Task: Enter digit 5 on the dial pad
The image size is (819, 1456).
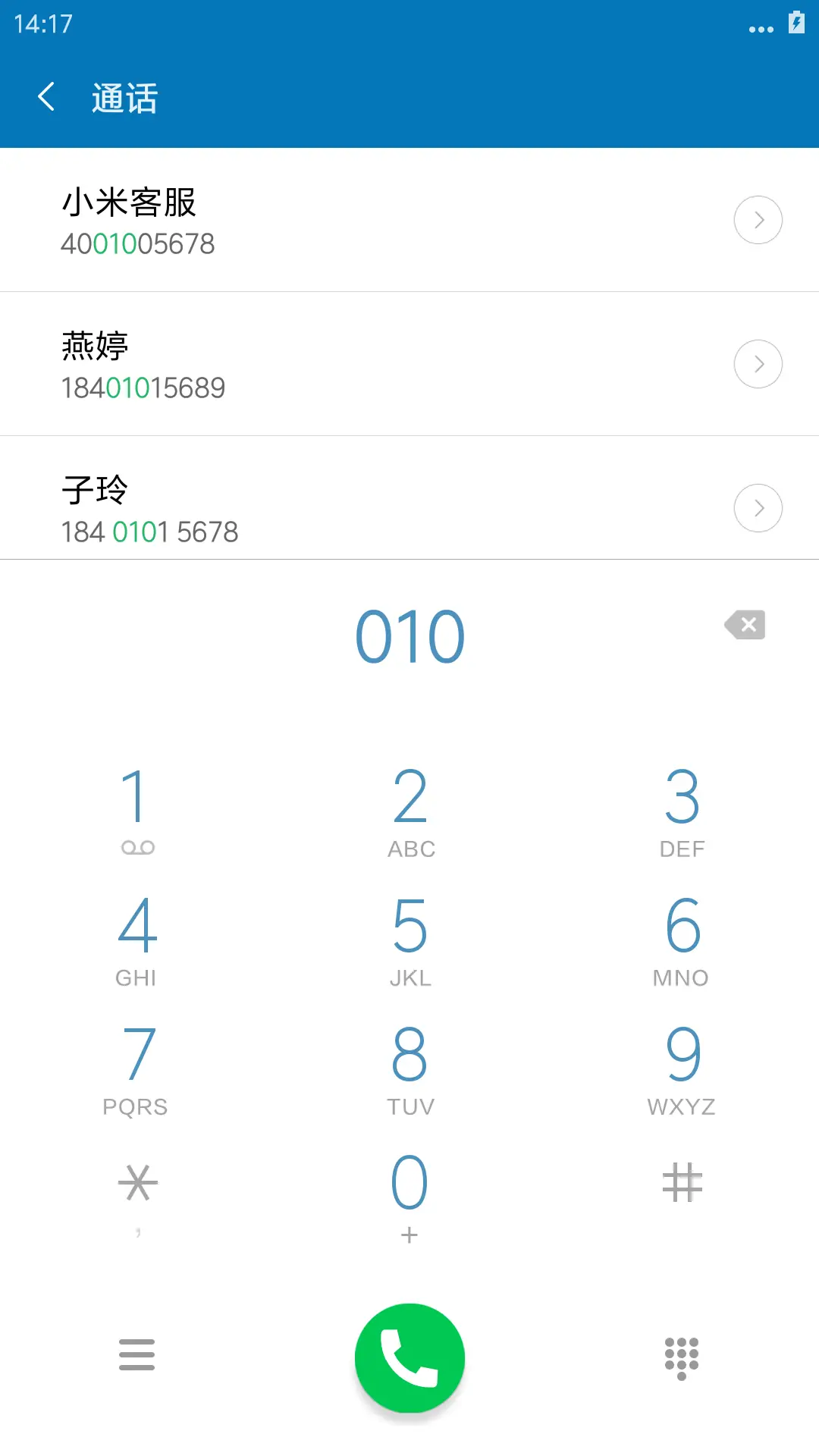Action: pos(409,938)
